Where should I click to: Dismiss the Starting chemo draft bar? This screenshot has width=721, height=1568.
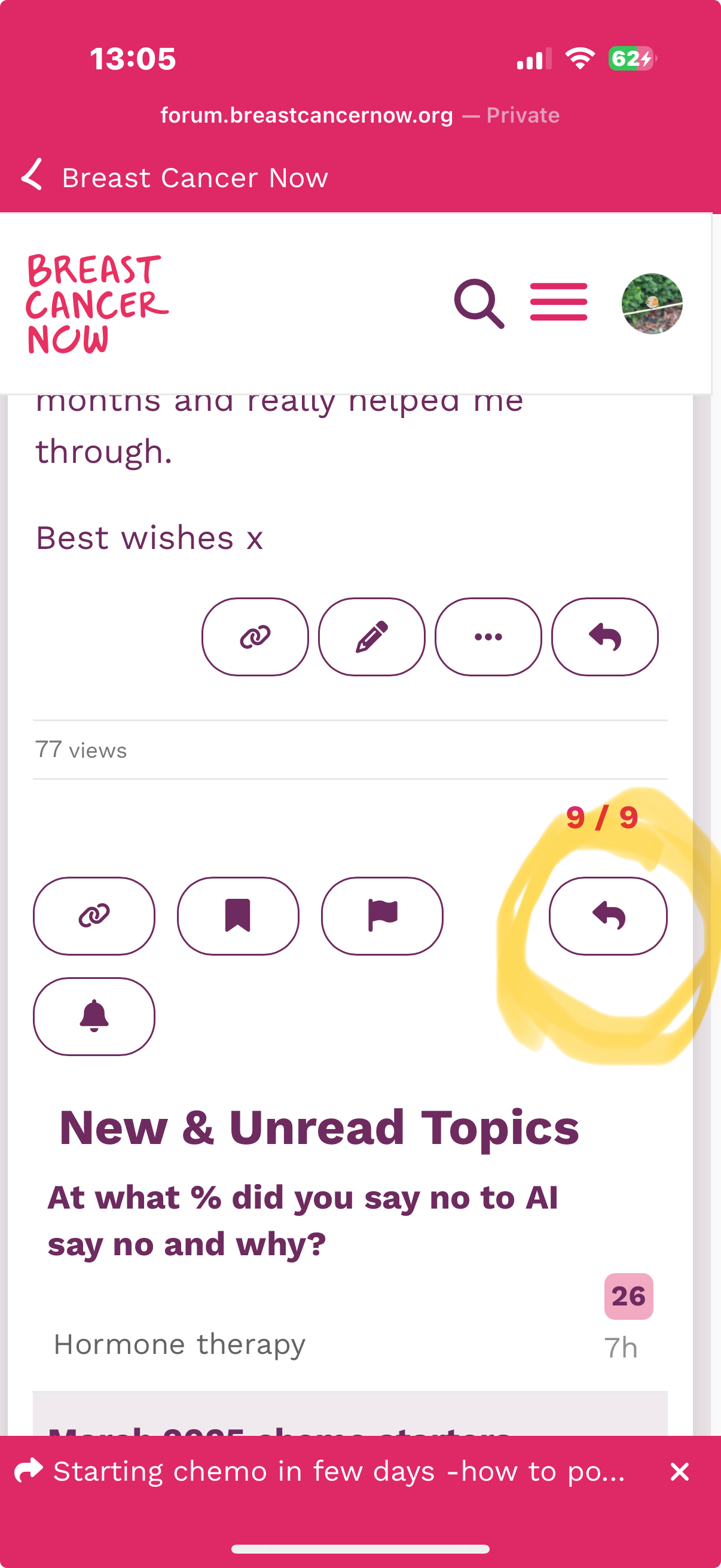[679, 1472]
